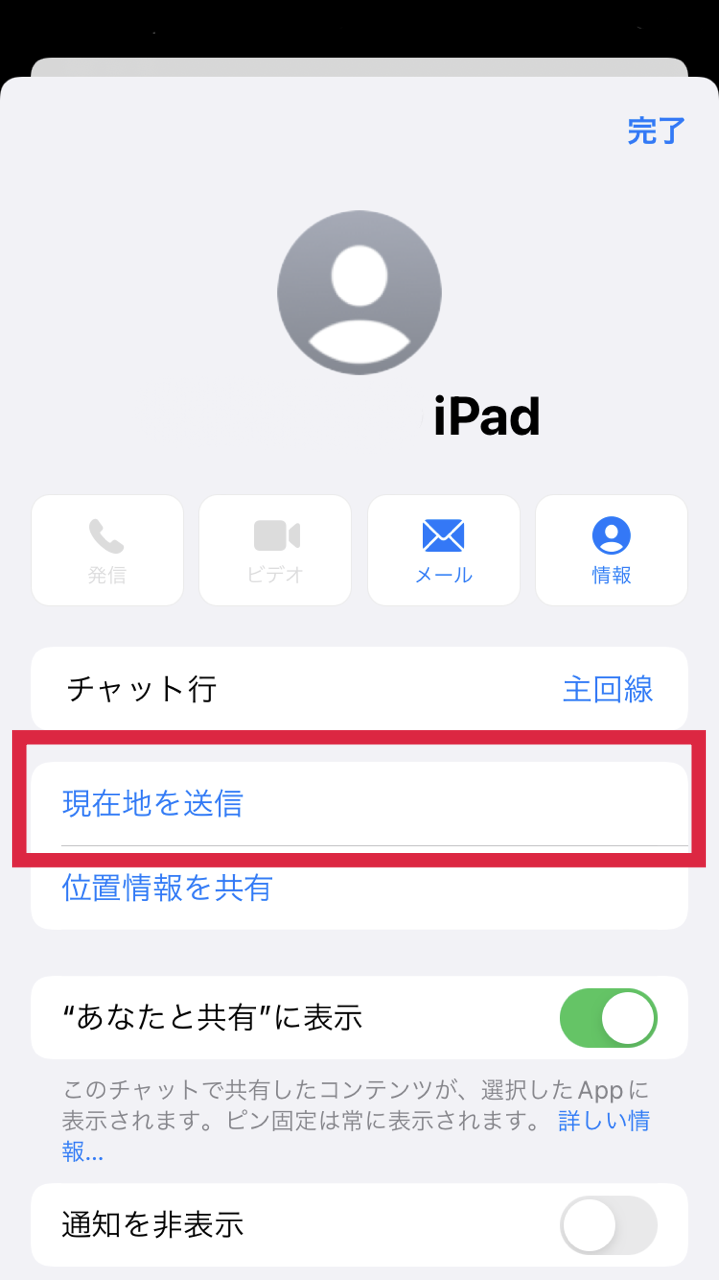
Task: Enable 通知を非表示
Action: pos(608,1225)
